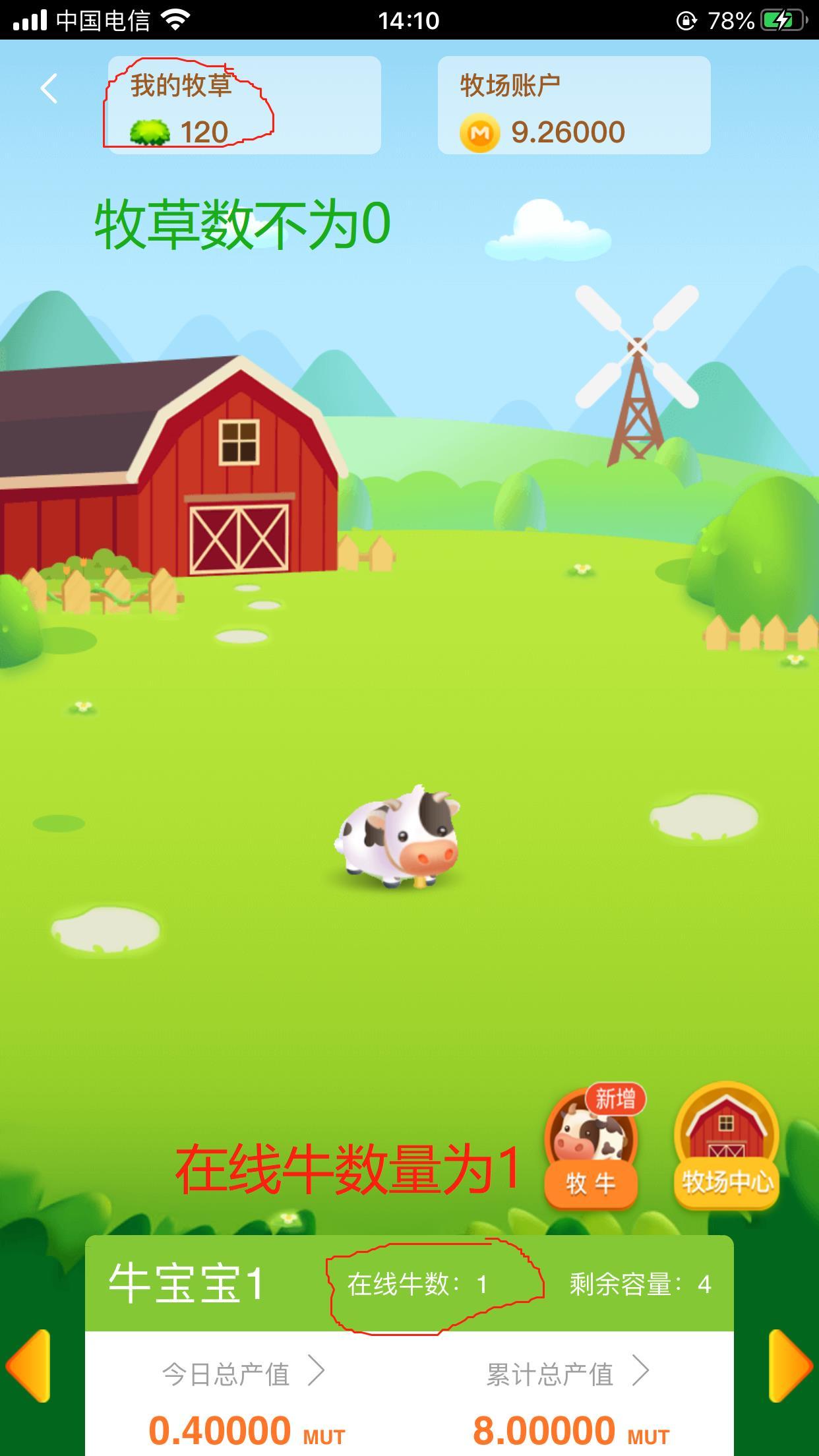The image size is (819, 1456).
Task: Open the 我的牧草 grass card
Action: [245, 105]
